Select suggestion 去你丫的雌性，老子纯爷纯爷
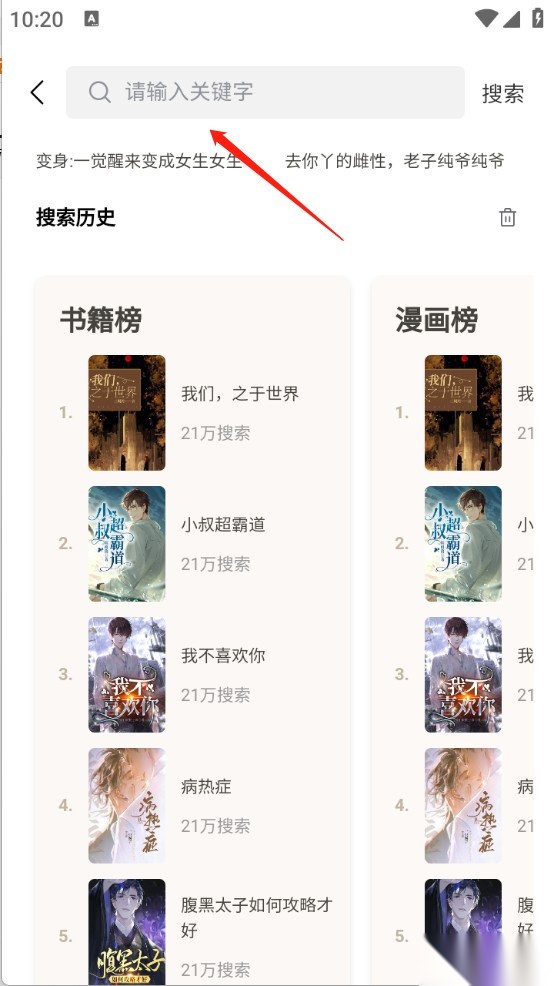 point(394,161)
